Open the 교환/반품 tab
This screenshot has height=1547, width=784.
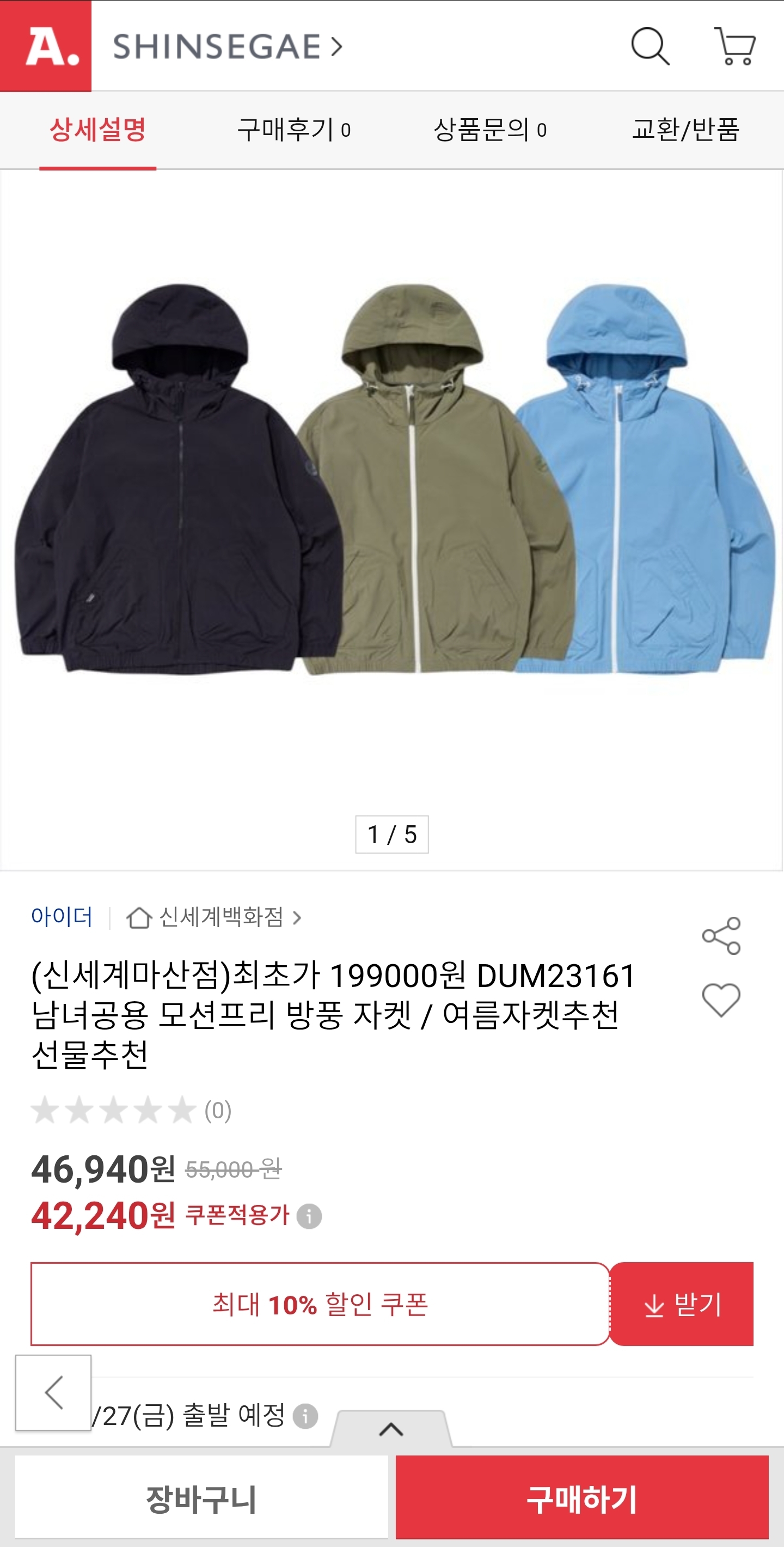(685, 130)
